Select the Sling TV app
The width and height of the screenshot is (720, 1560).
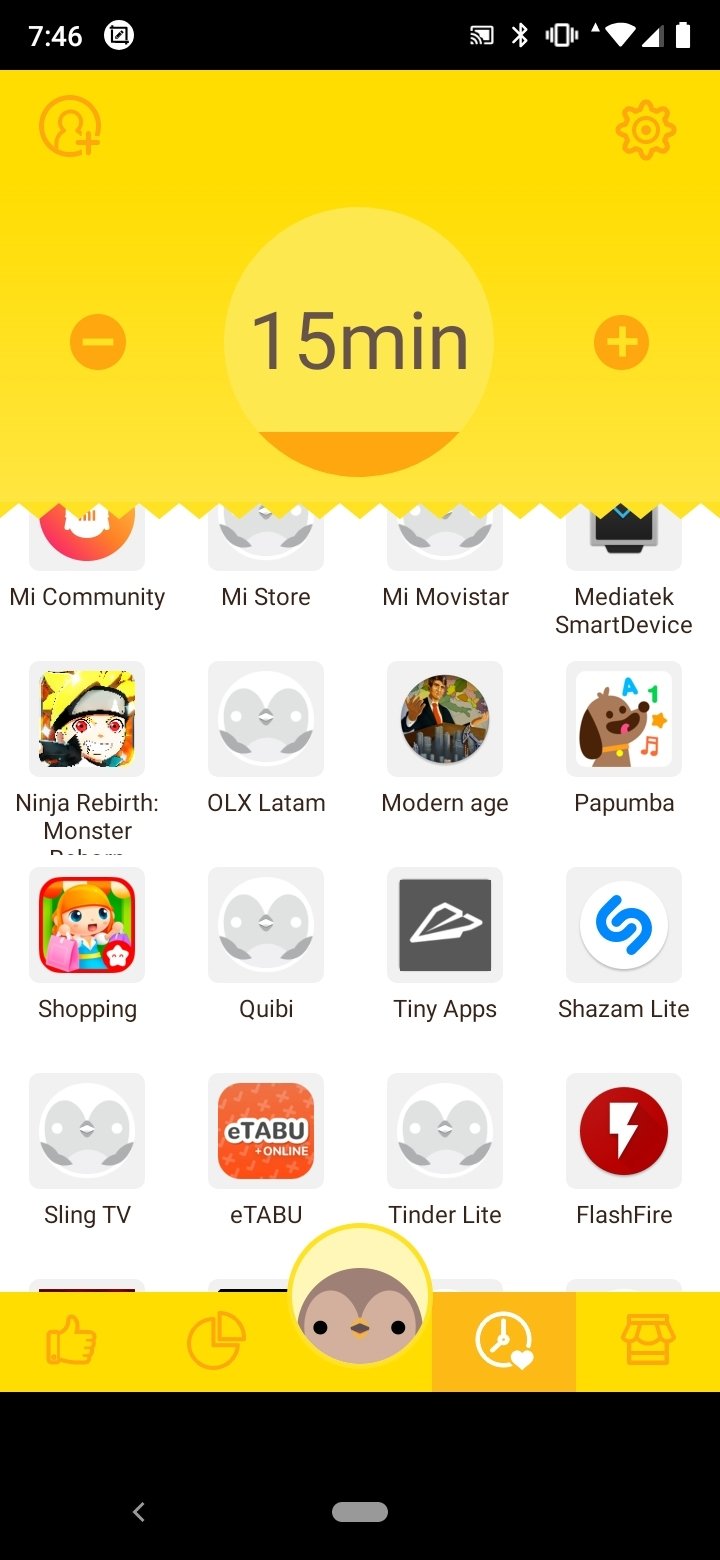click(x=87, y=1131)
